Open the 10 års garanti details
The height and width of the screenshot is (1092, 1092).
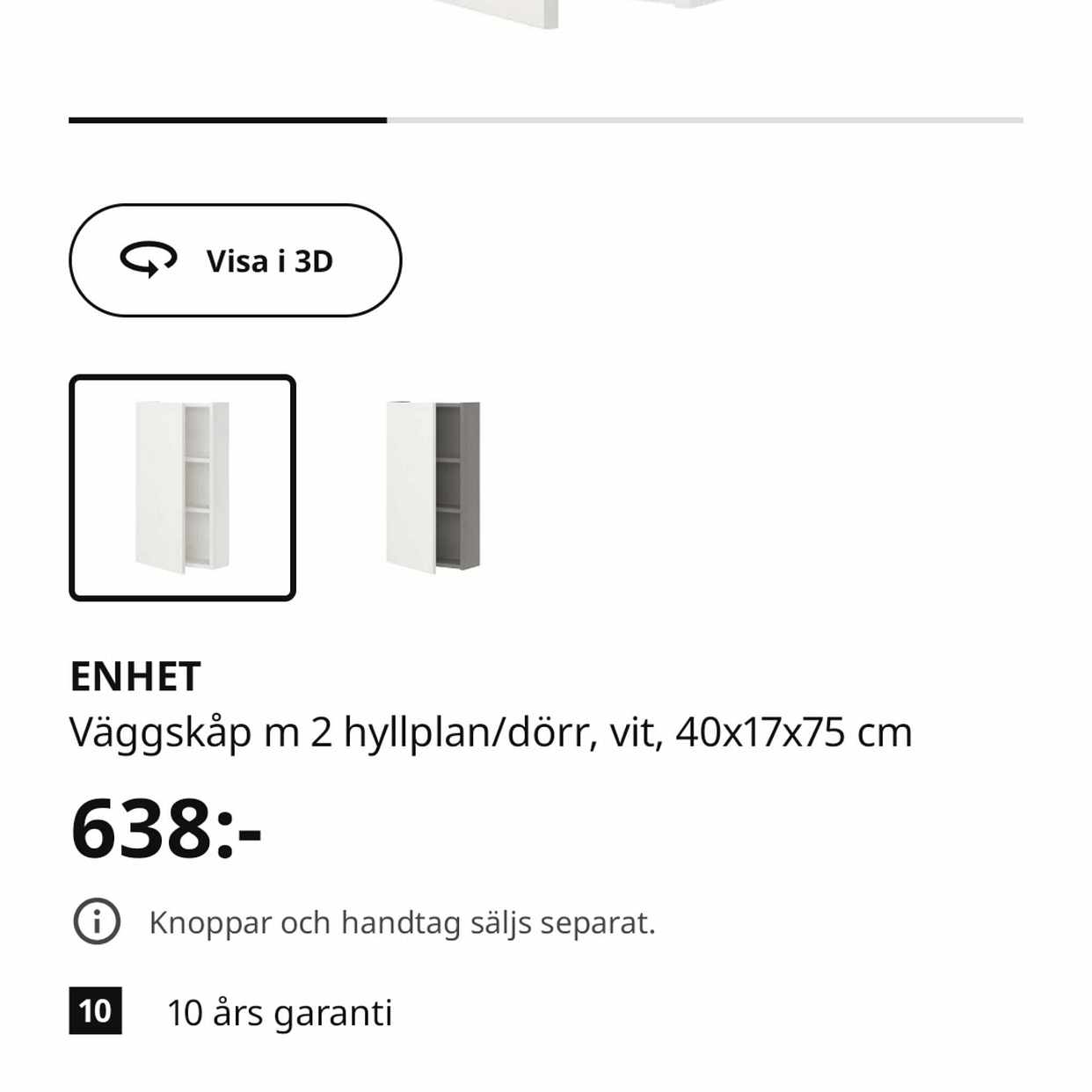pos(279,1013)
